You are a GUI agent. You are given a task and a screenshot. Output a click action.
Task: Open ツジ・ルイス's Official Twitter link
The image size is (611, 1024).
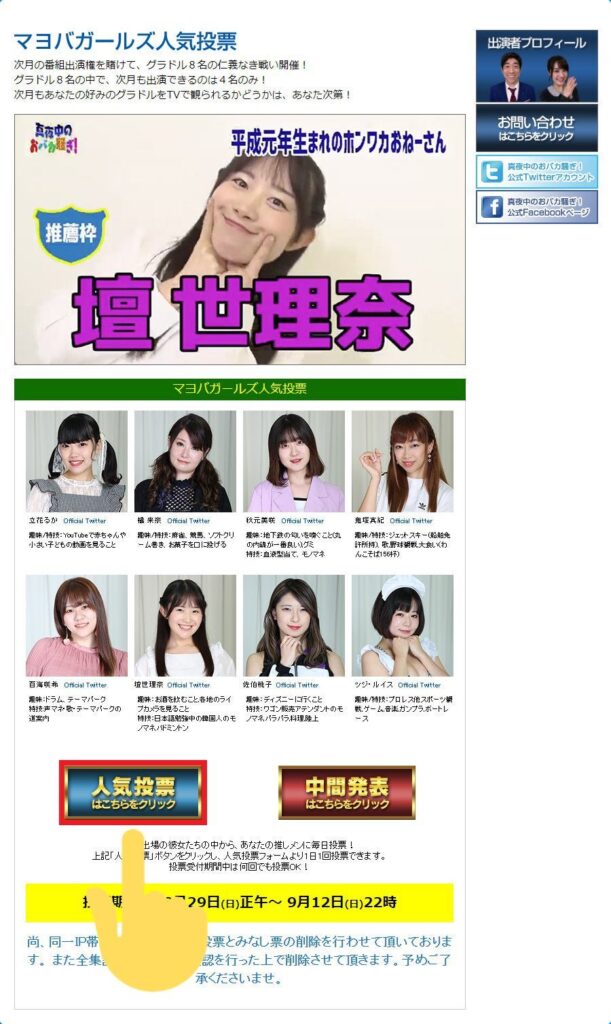coord(419,685)
